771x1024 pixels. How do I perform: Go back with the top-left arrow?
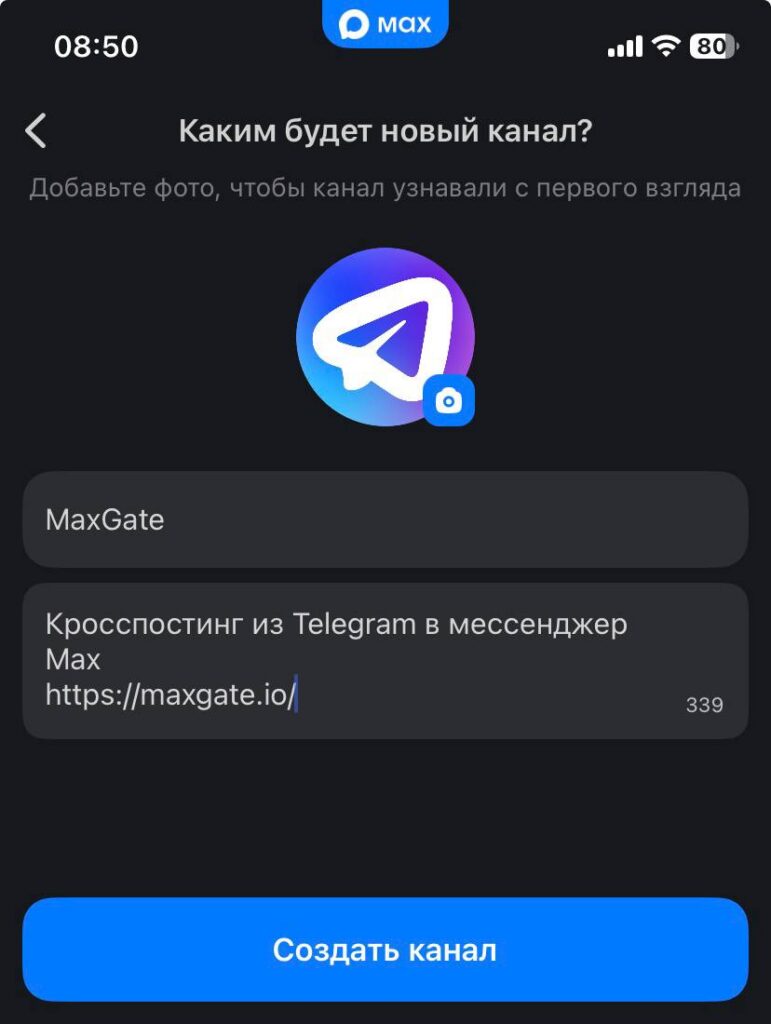coord(36,131)
